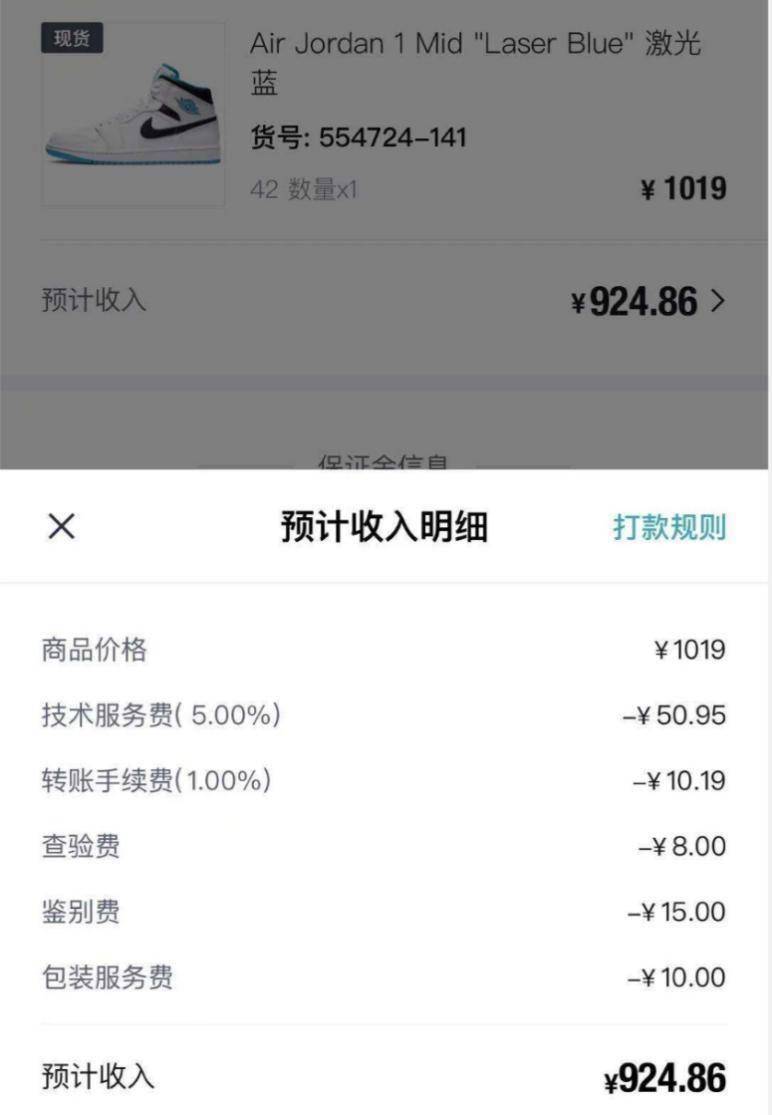
Task: View the sneaker product photo
Action: click(x=133, y=115)
